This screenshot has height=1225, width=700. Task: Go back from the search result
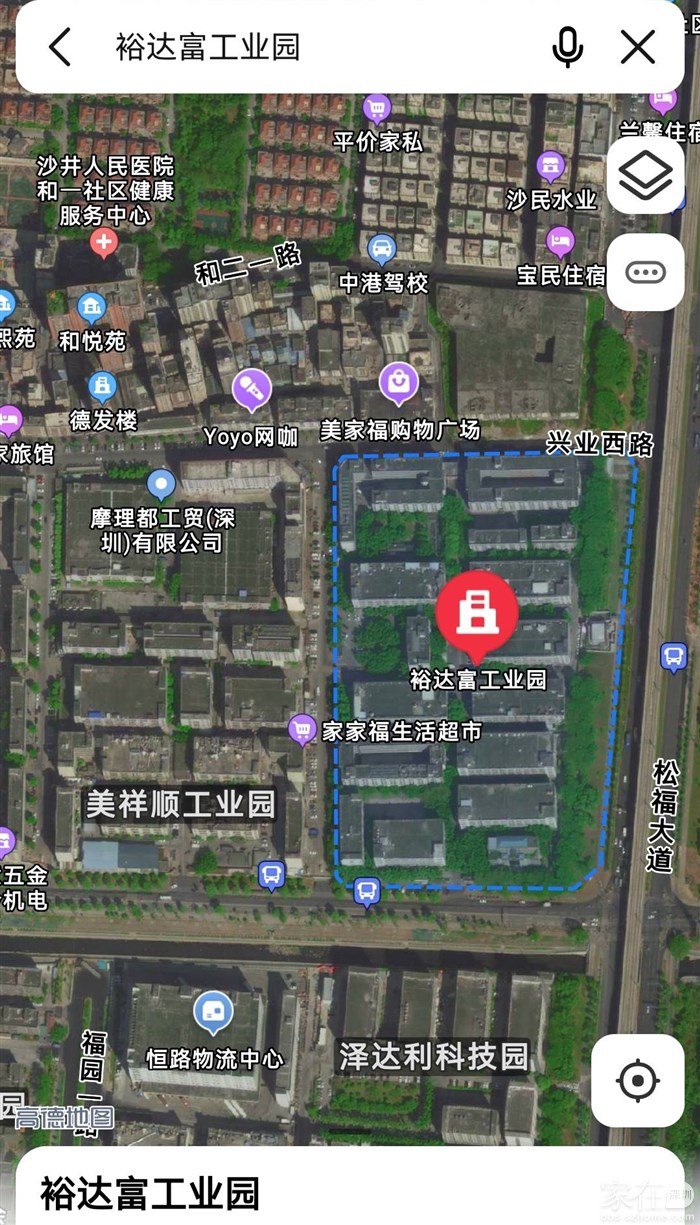60,47
